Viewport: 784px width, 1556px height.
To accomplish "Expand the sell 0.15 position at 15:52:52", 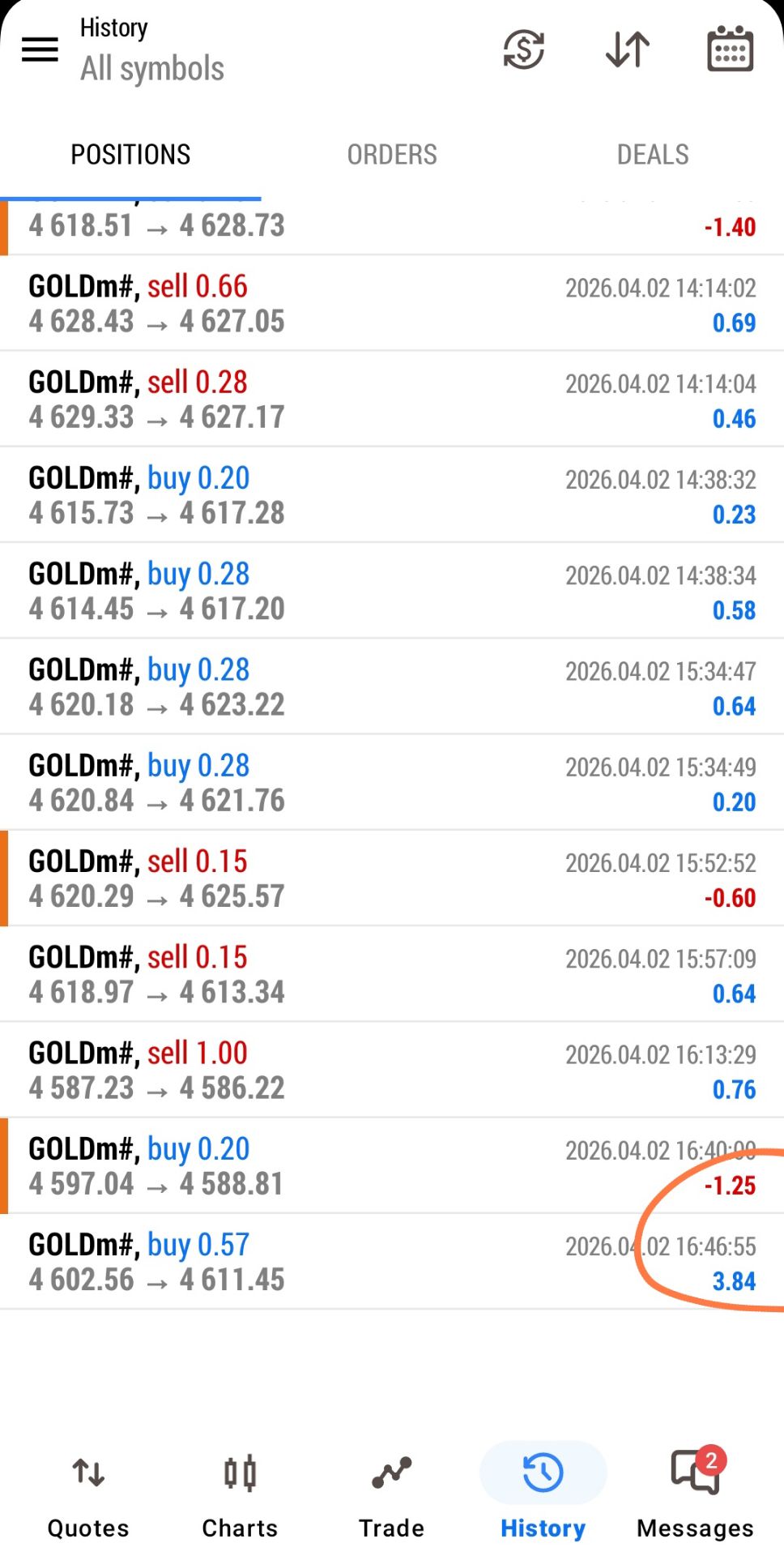I will pyautogui.click(x=392, y=878).
